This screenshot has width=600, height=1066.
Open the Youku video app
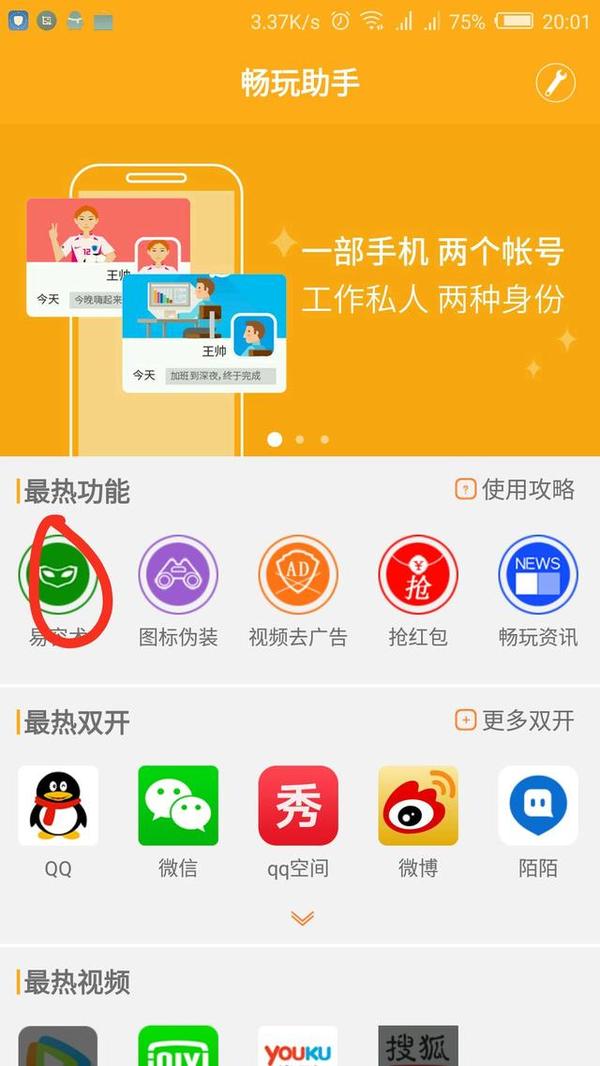pos(298,1046)
